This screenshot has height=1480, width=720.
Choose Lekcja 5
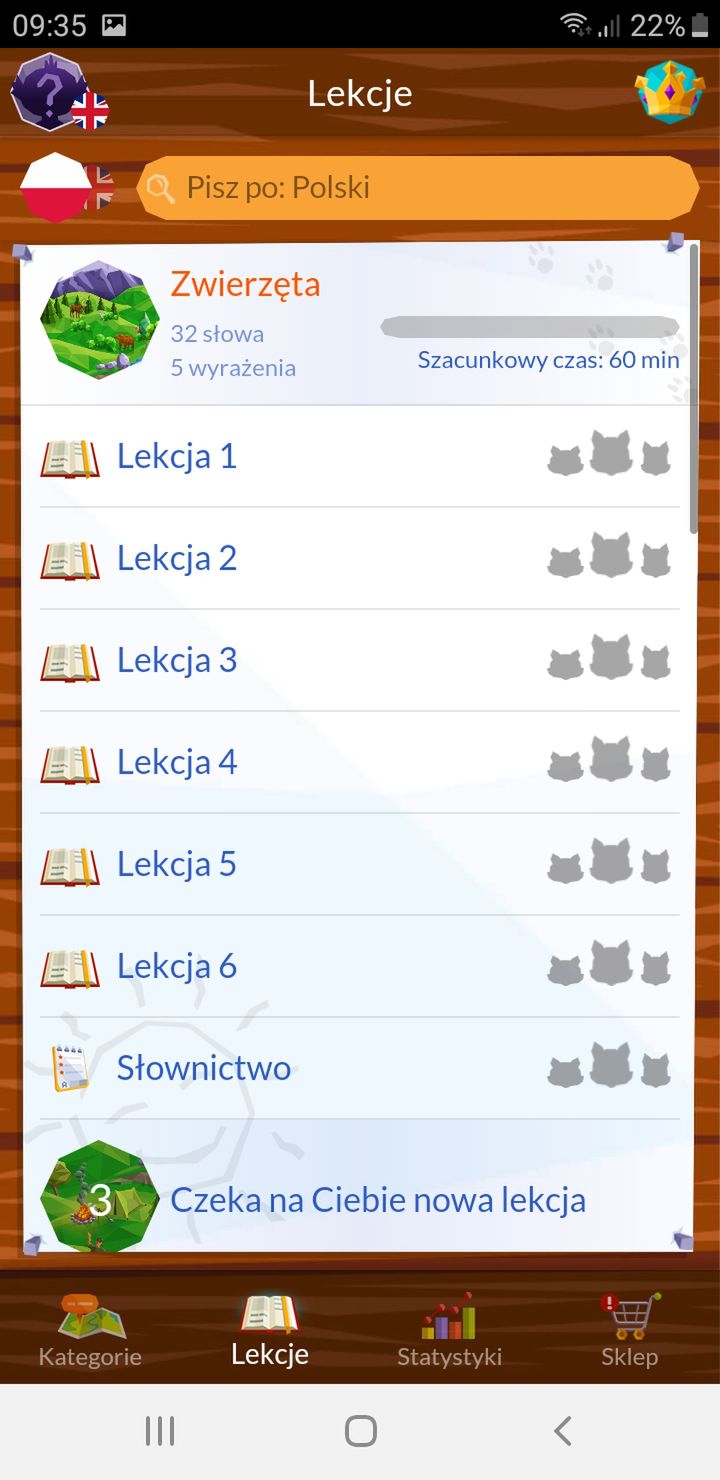point(359,865)
